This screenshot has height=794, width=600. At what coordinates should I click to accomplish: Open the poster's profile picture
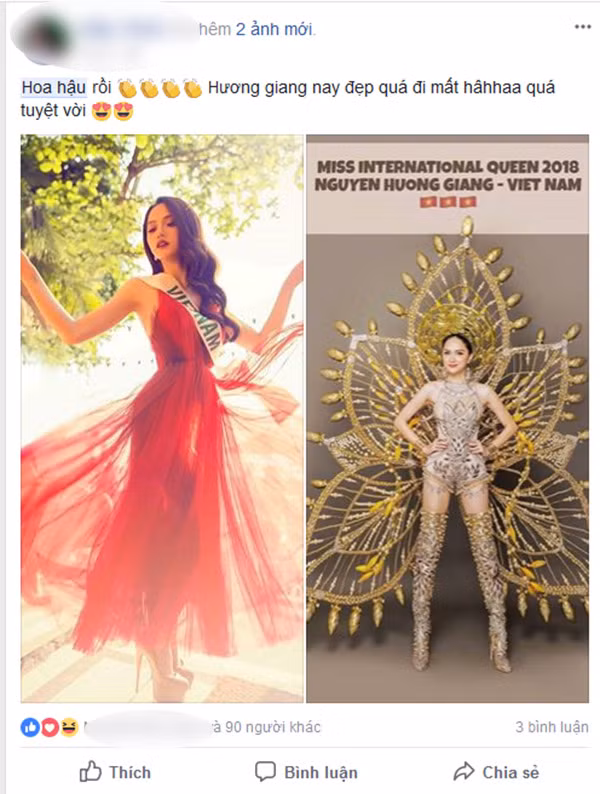click(x=45, y=35)
